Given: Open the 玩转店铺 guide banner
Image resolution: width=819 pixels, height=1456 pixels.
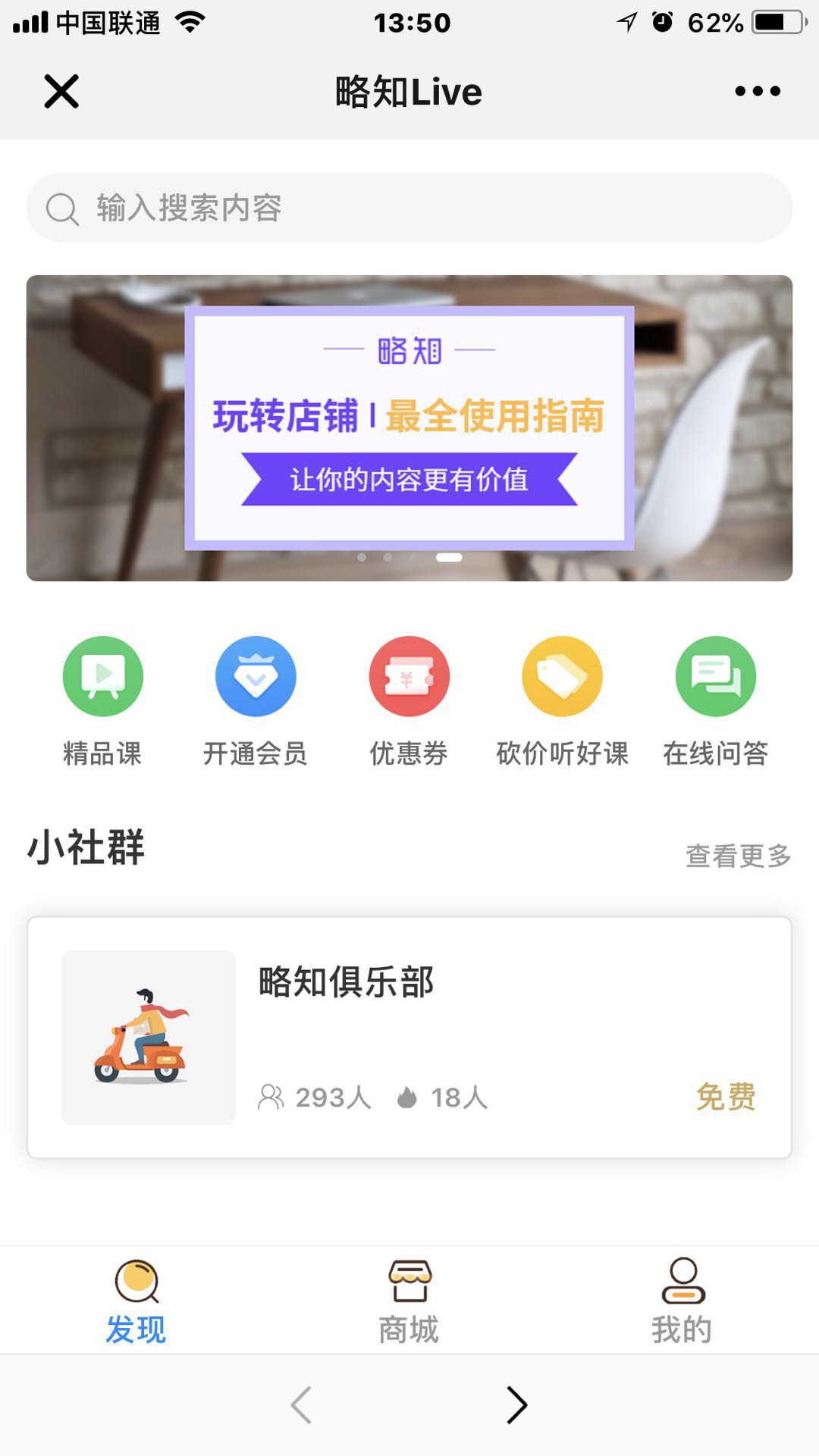Looking at the screenshot, I should click(409, 428).
